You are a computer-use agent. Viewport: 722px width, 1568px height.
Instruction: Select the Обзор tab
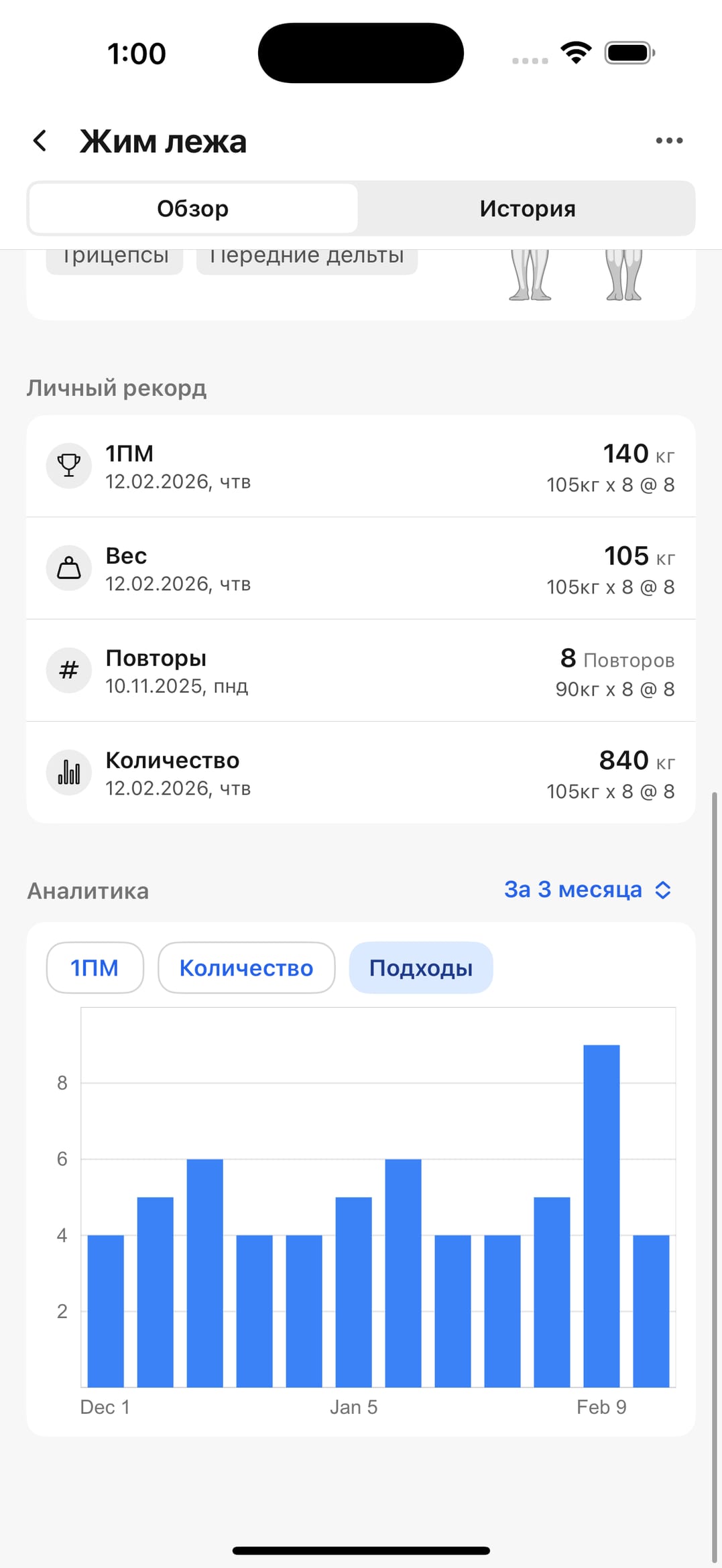tap(193, 208)
